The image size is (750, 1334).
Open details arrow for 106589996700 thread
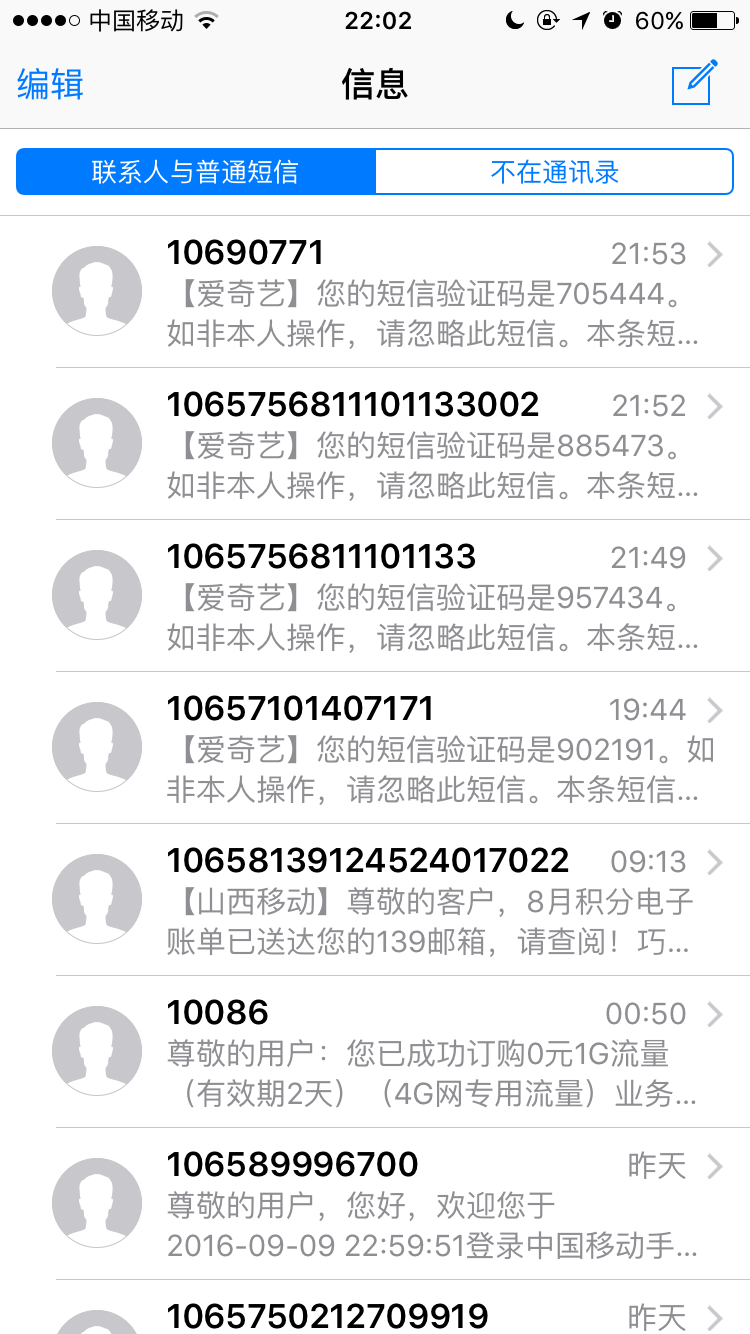pos(716,1167)
